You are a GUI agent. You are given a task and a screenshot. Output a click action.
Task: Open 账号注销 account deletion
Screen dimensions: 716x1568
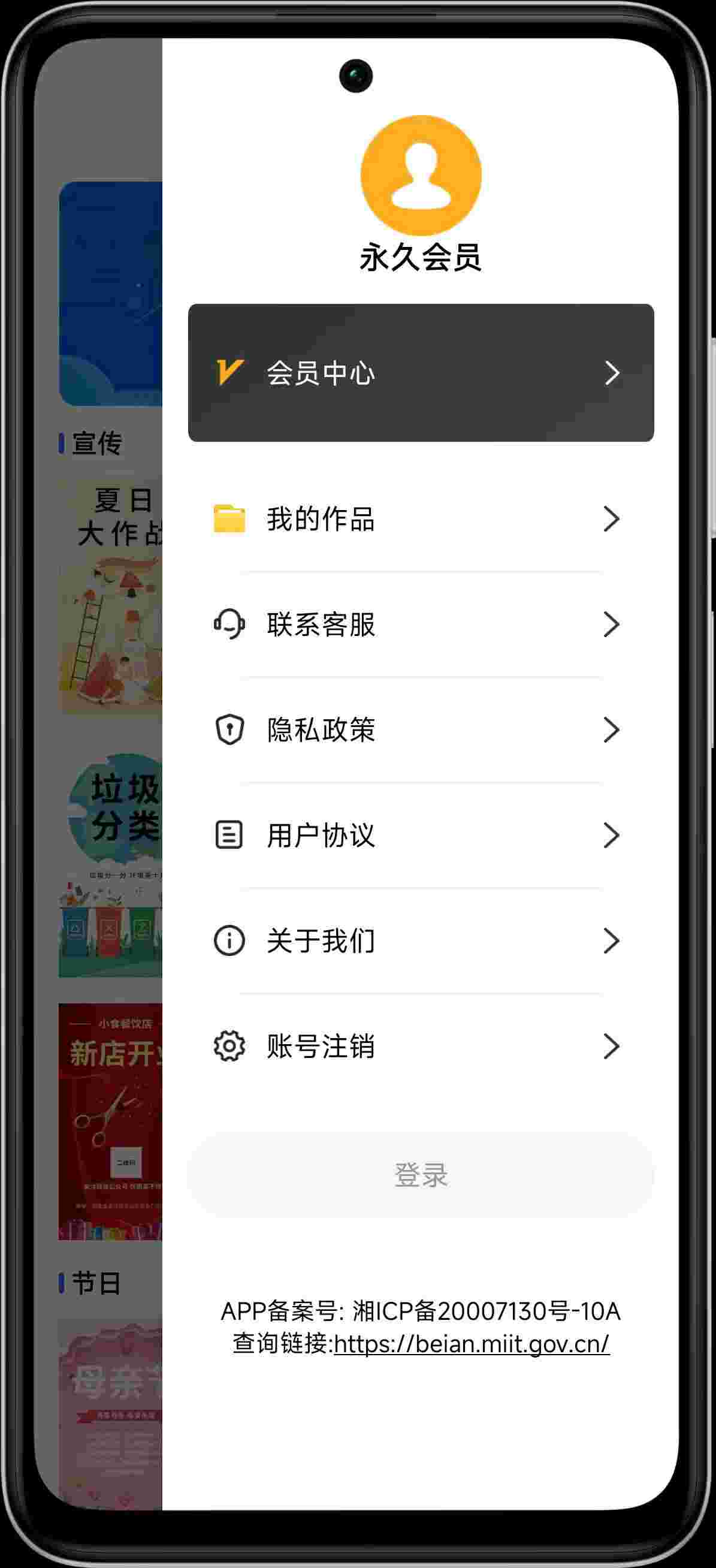tap(421, 1047)
